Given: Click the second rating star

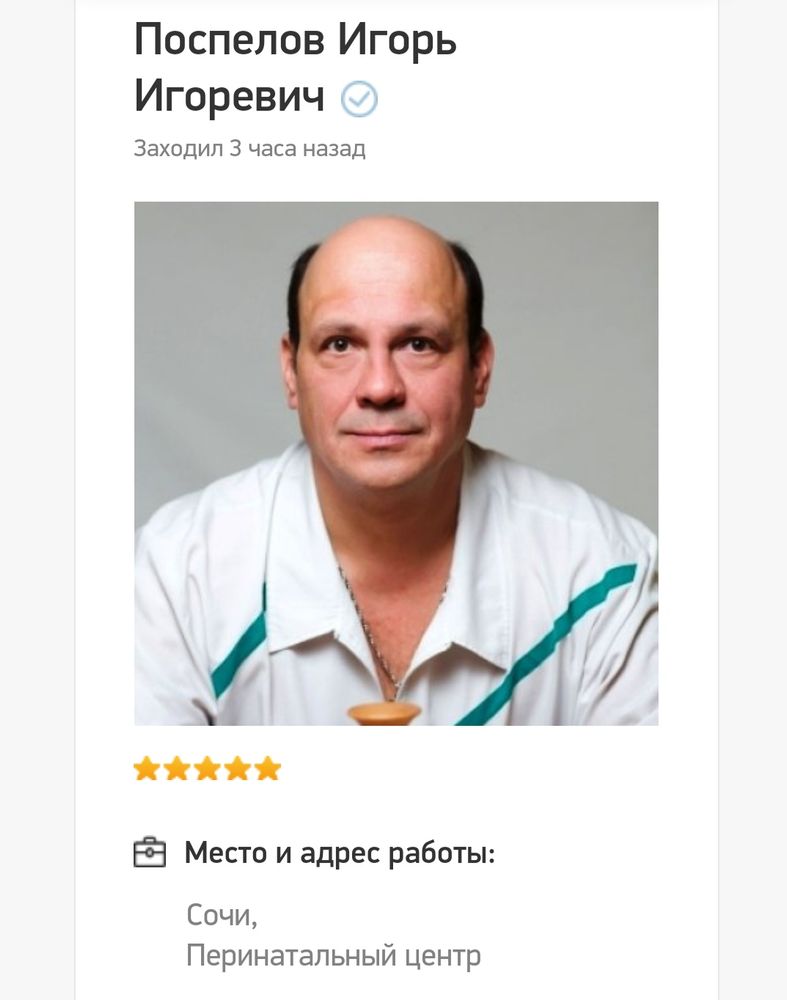Looking at the screenshot, I should (x=178, y=767).
